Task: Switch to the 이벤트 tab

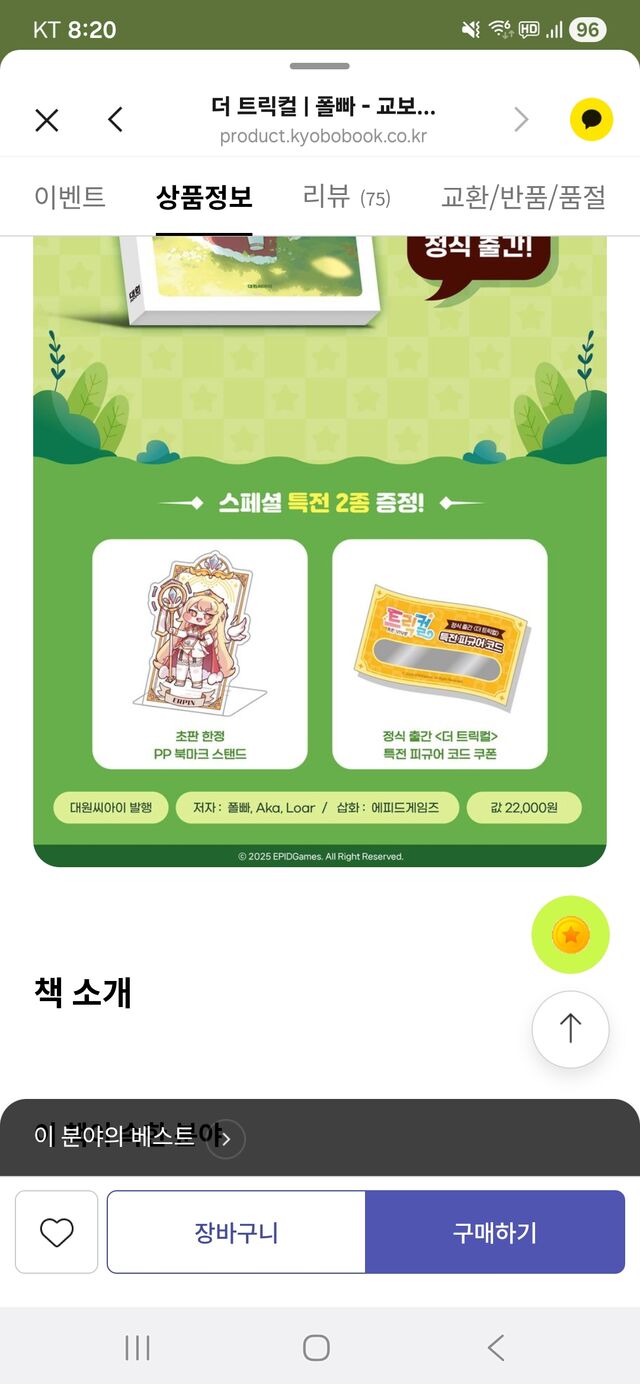Action: pos(69,197)
